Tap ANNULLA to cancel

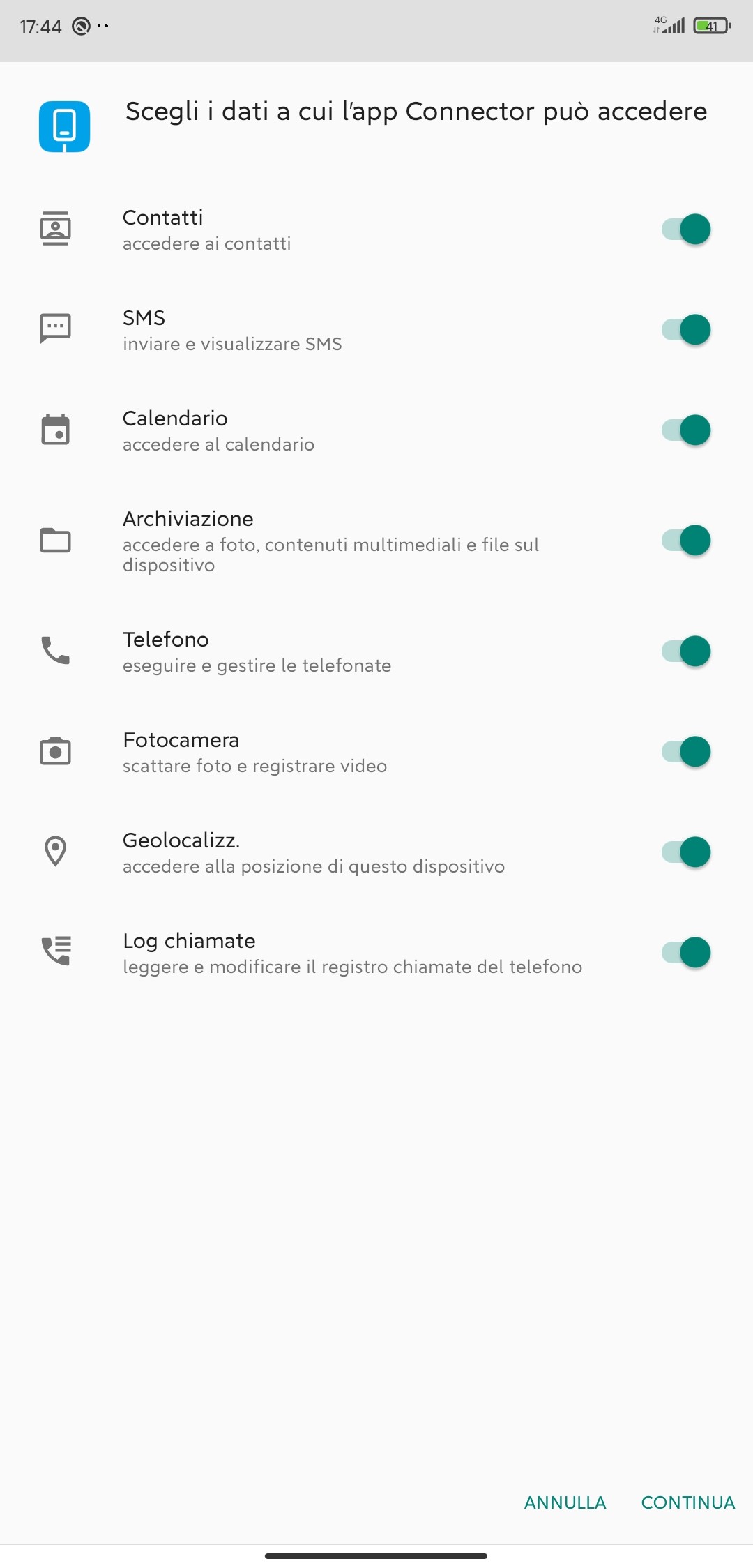click(565, 1502)
